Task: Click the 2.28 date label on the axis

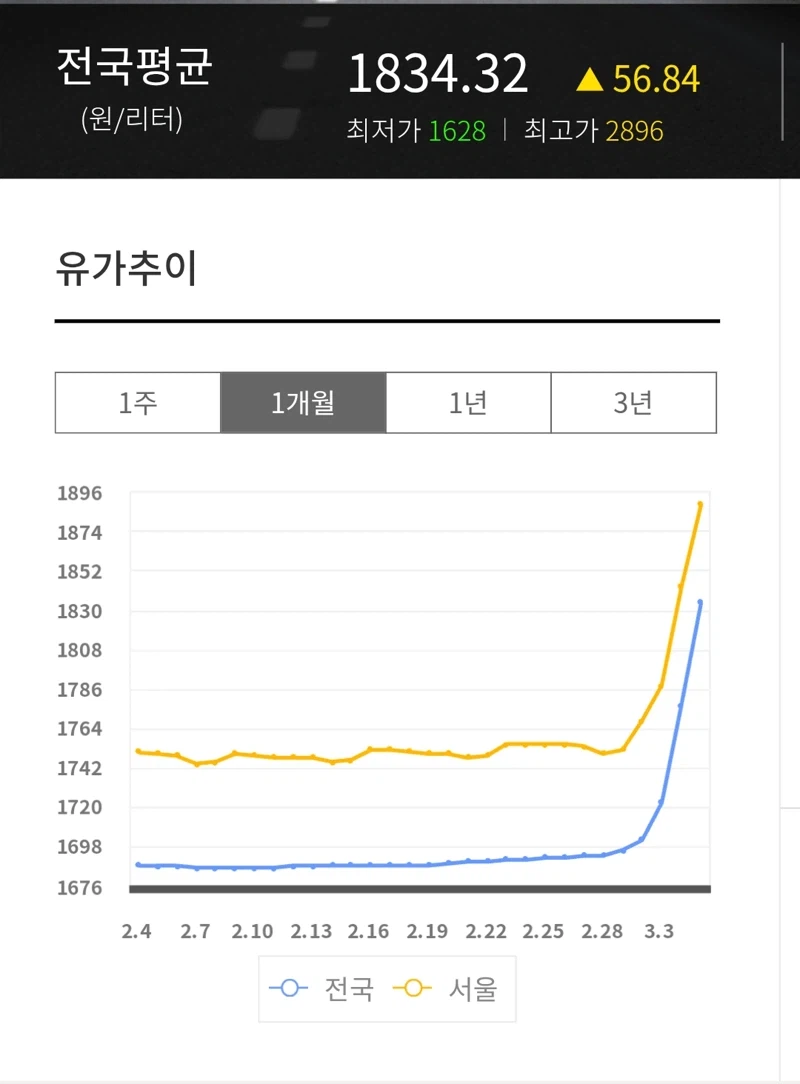Action: click(601, 931)
